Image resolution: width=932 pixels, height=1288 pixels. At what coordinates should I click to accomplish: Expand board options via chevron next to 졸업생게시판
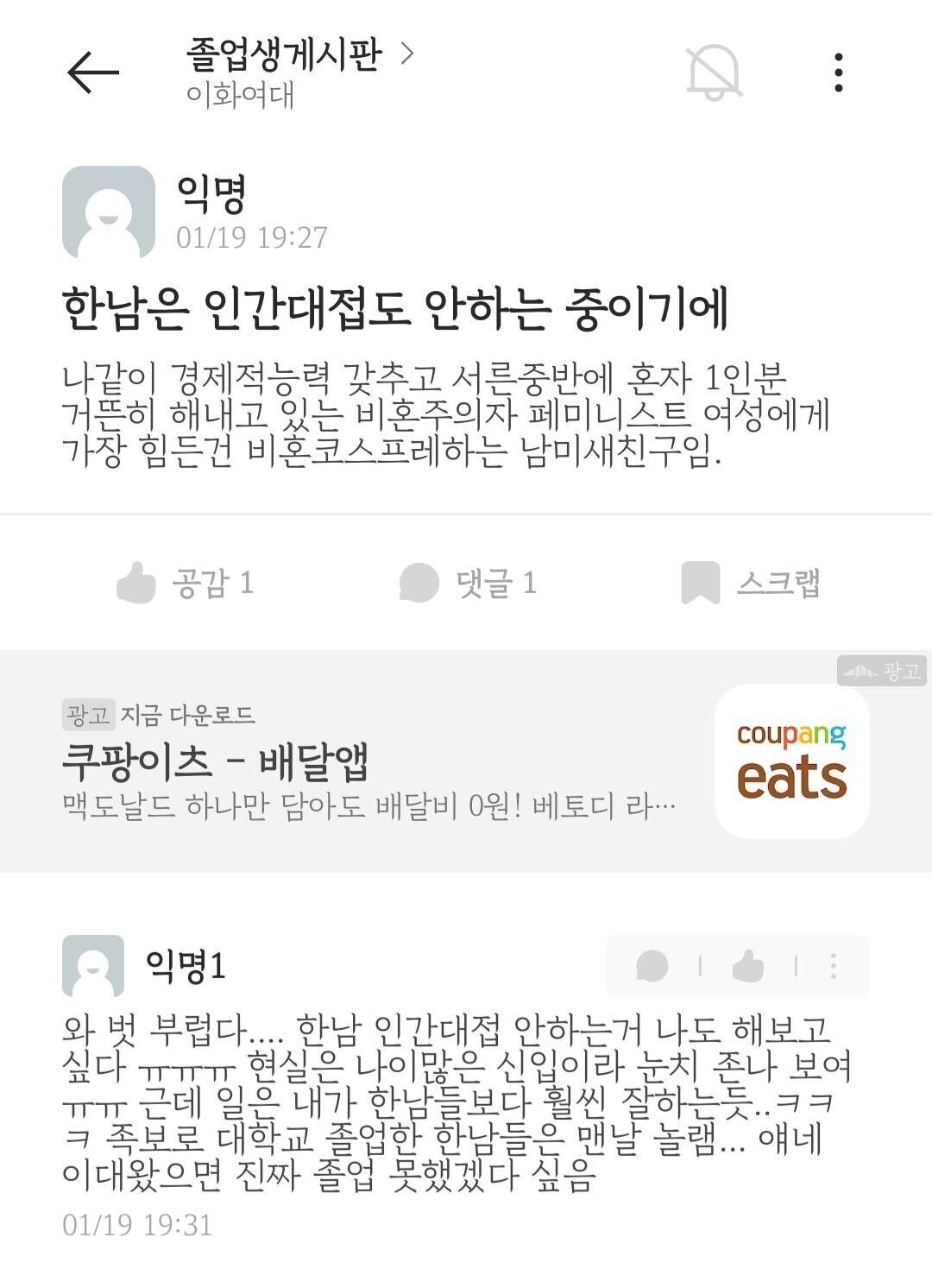[x=406, y=54]
